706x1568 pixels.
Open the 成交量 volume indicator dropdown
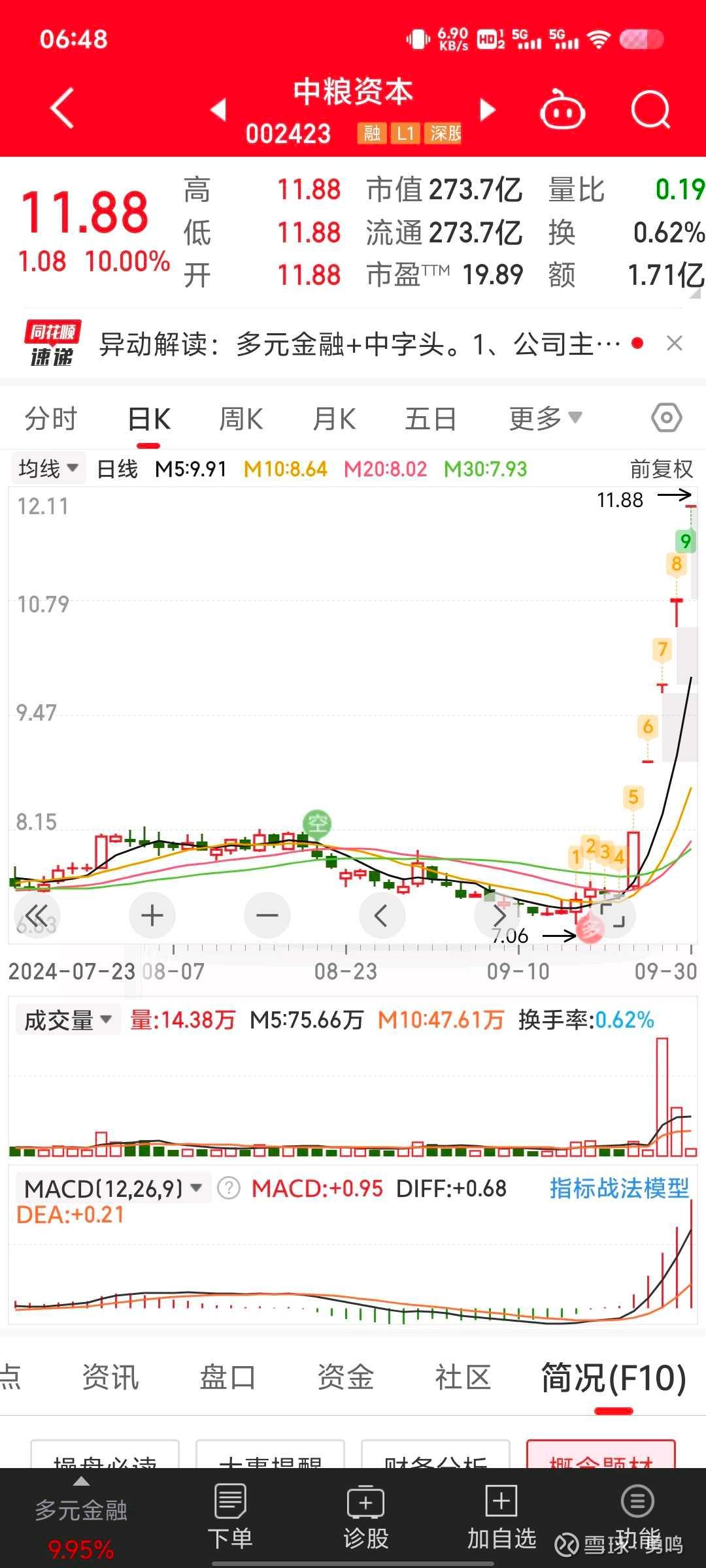[x=67, y=1019]
